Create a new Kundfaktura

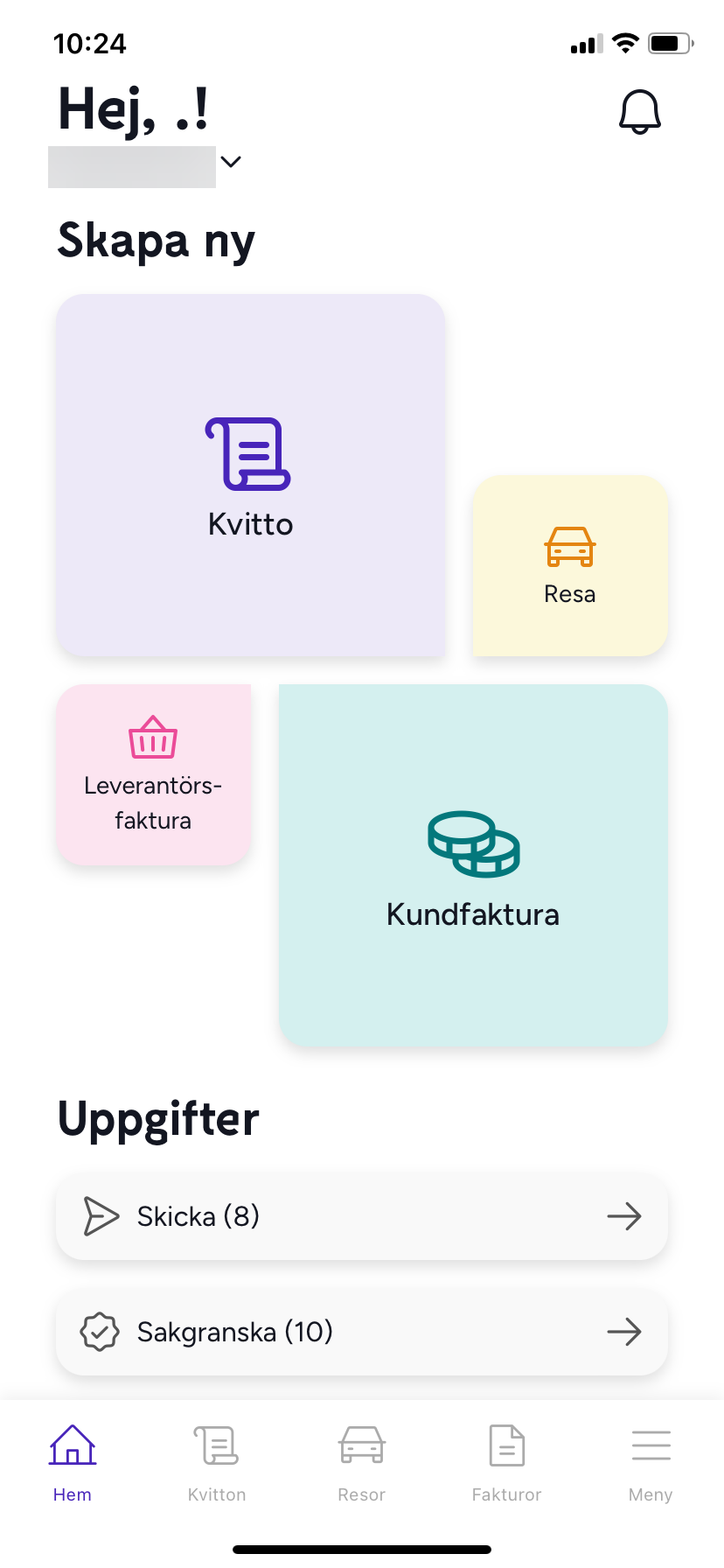point(473,864)
